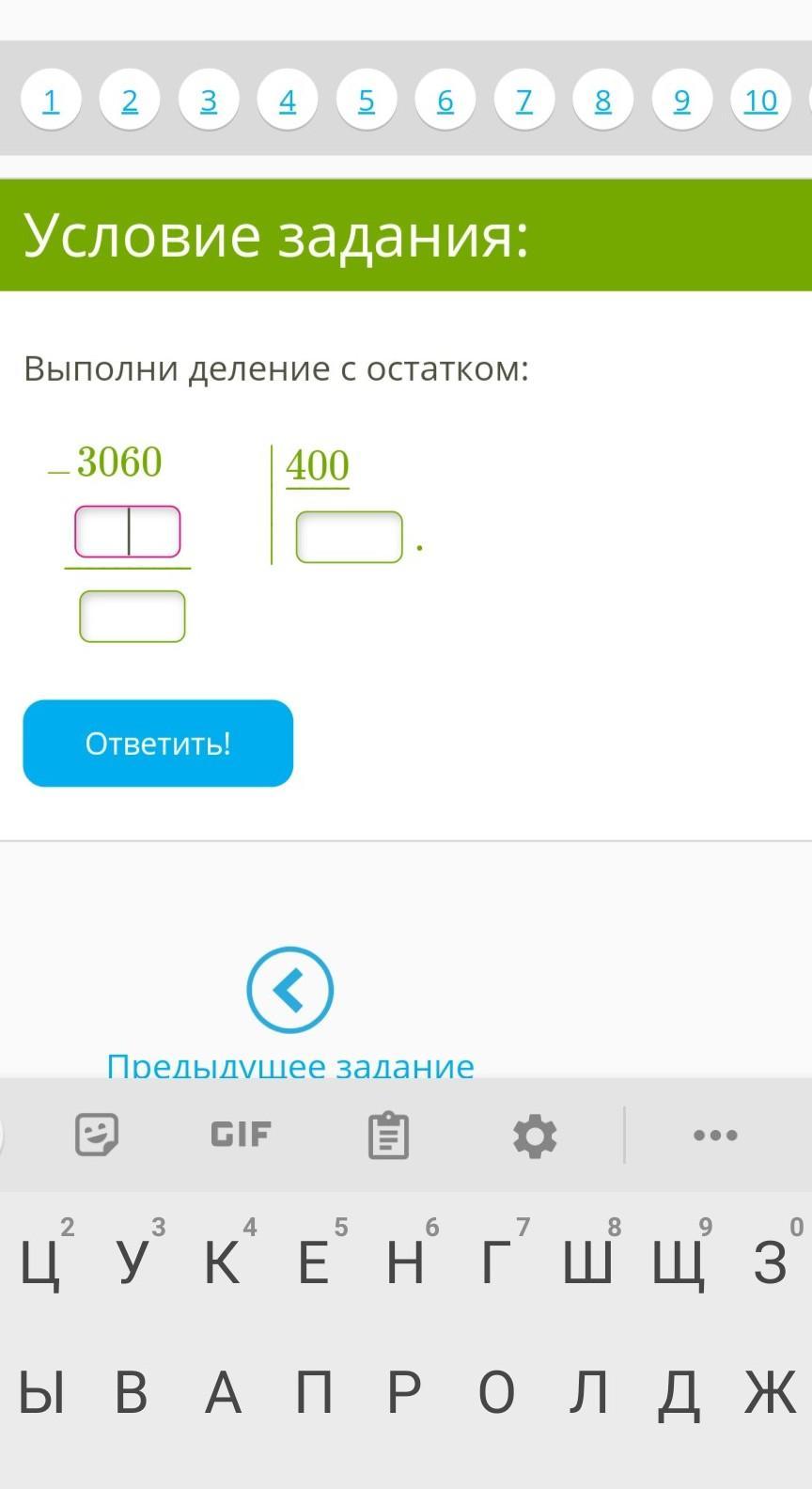
Task: Open the keyboard sticker panel
Action: click(97, 1135)
